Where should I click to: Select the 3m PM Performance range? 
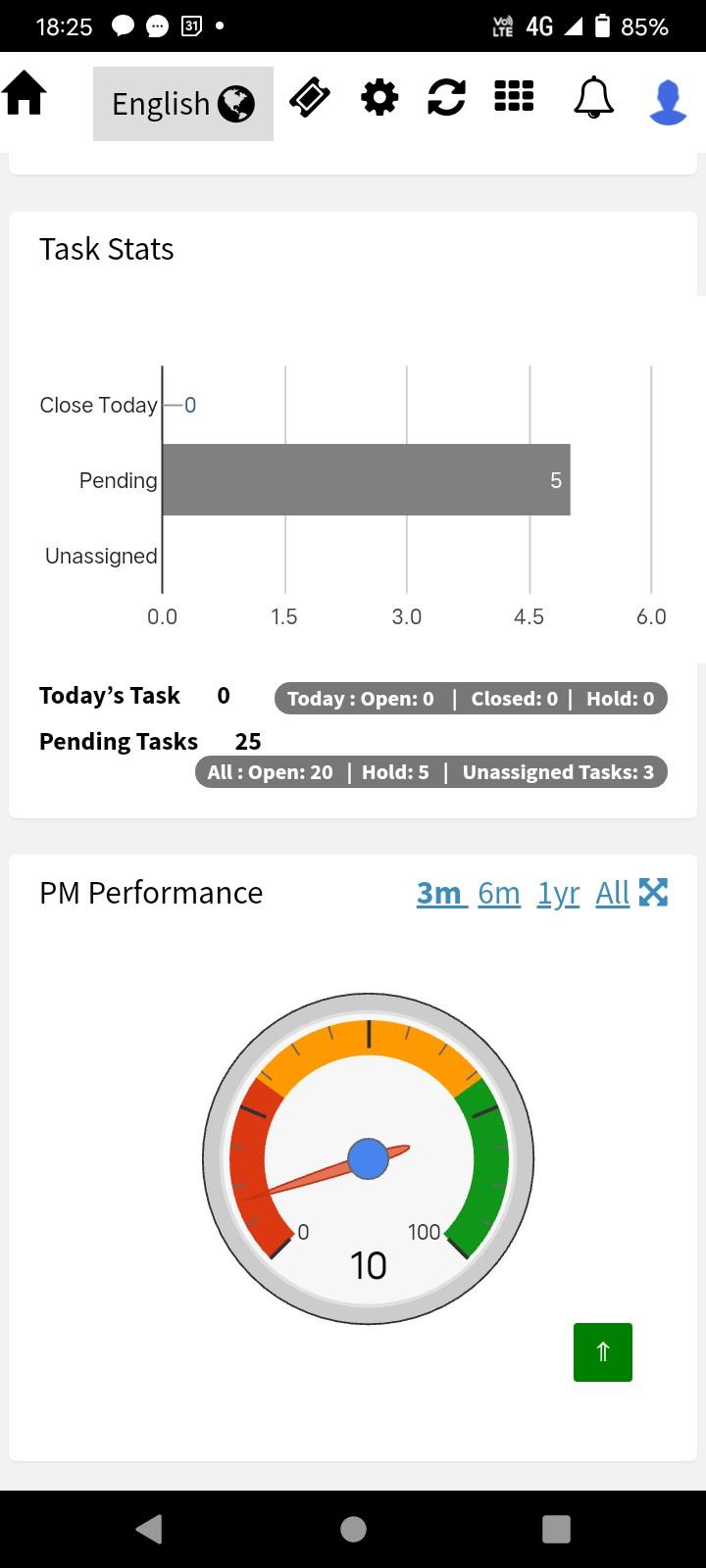440,893
